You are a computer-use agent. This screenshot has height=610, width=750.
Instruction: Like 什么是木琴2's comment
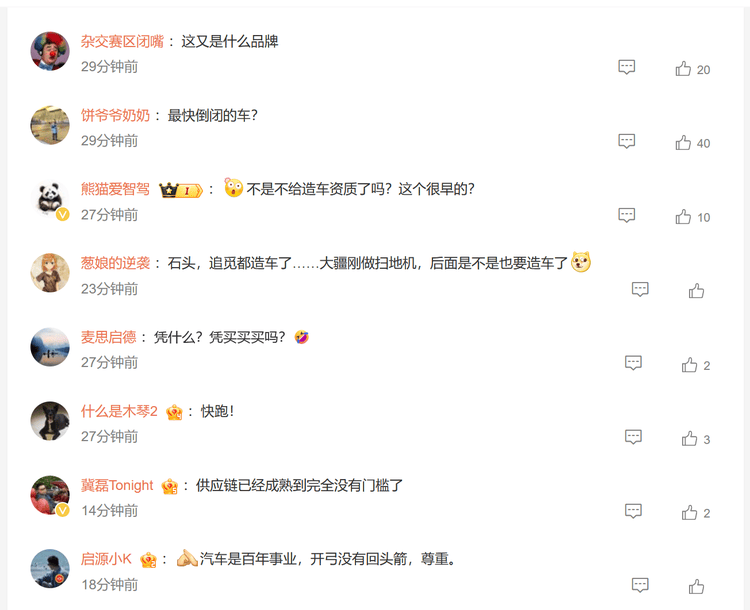pos(690,439)
